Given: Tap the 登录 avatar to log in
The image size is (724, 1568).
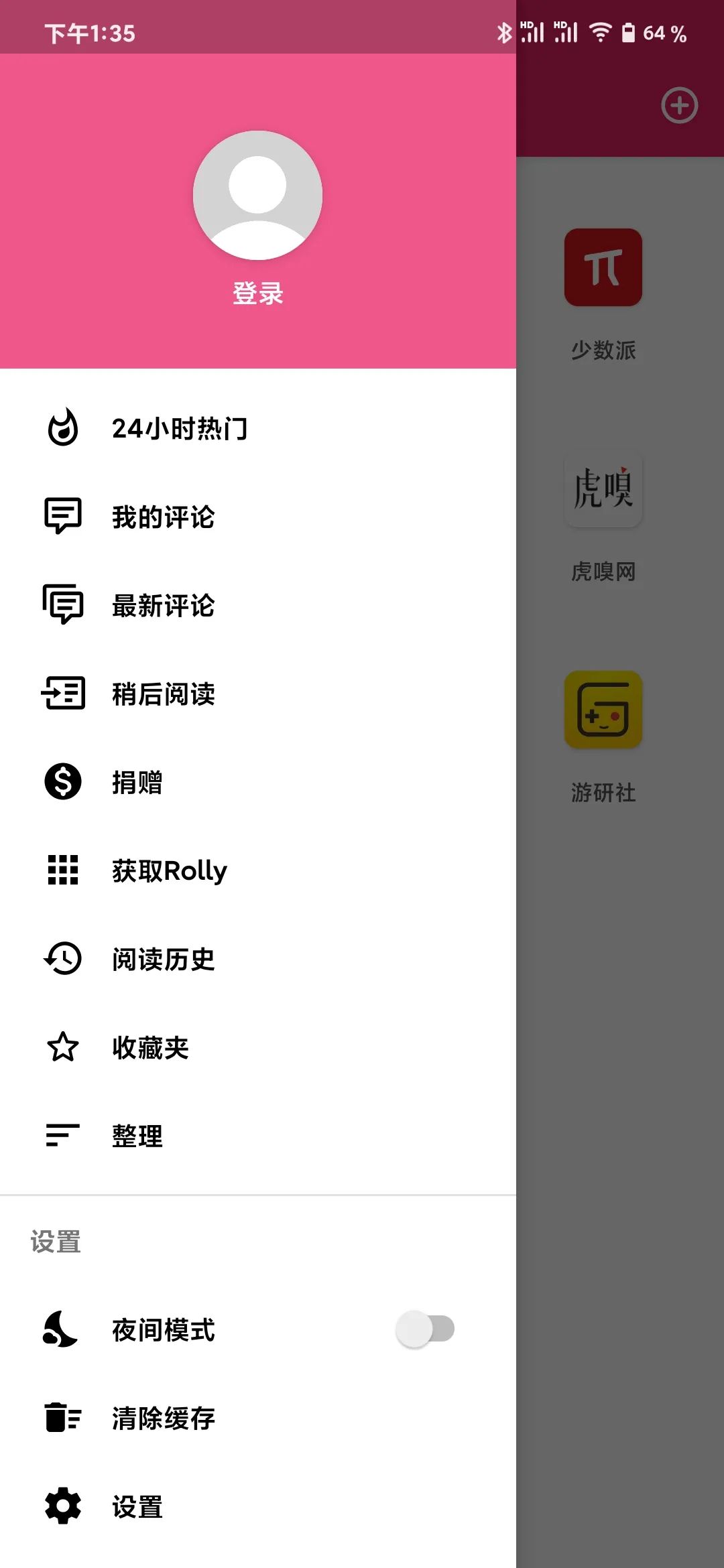Looking at the screenshot, I should click(257, 196).
